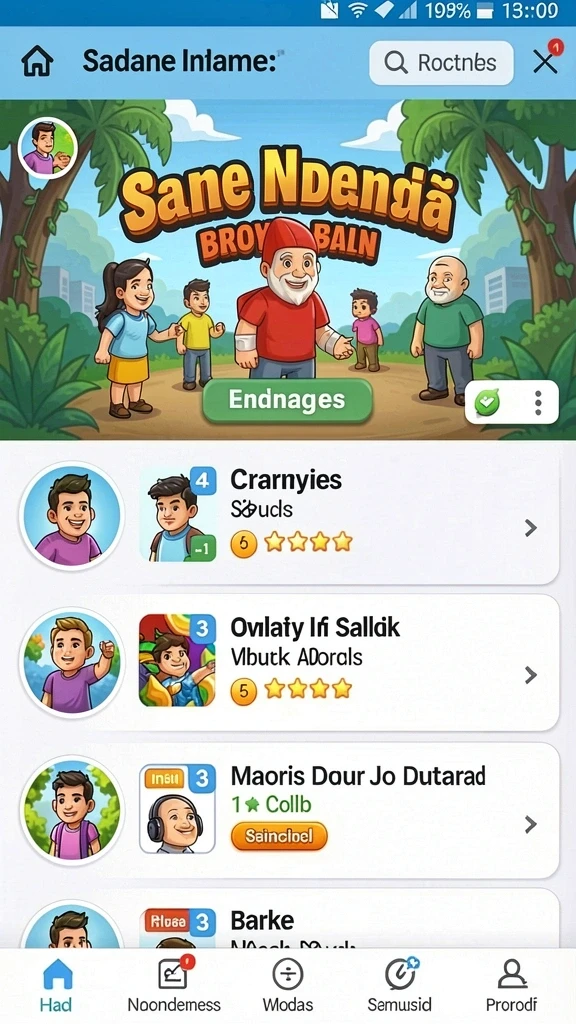Screen dimensions: 576x1024
Task: Tap the green checkmark on the banner
Action: [x=487, y=403]
